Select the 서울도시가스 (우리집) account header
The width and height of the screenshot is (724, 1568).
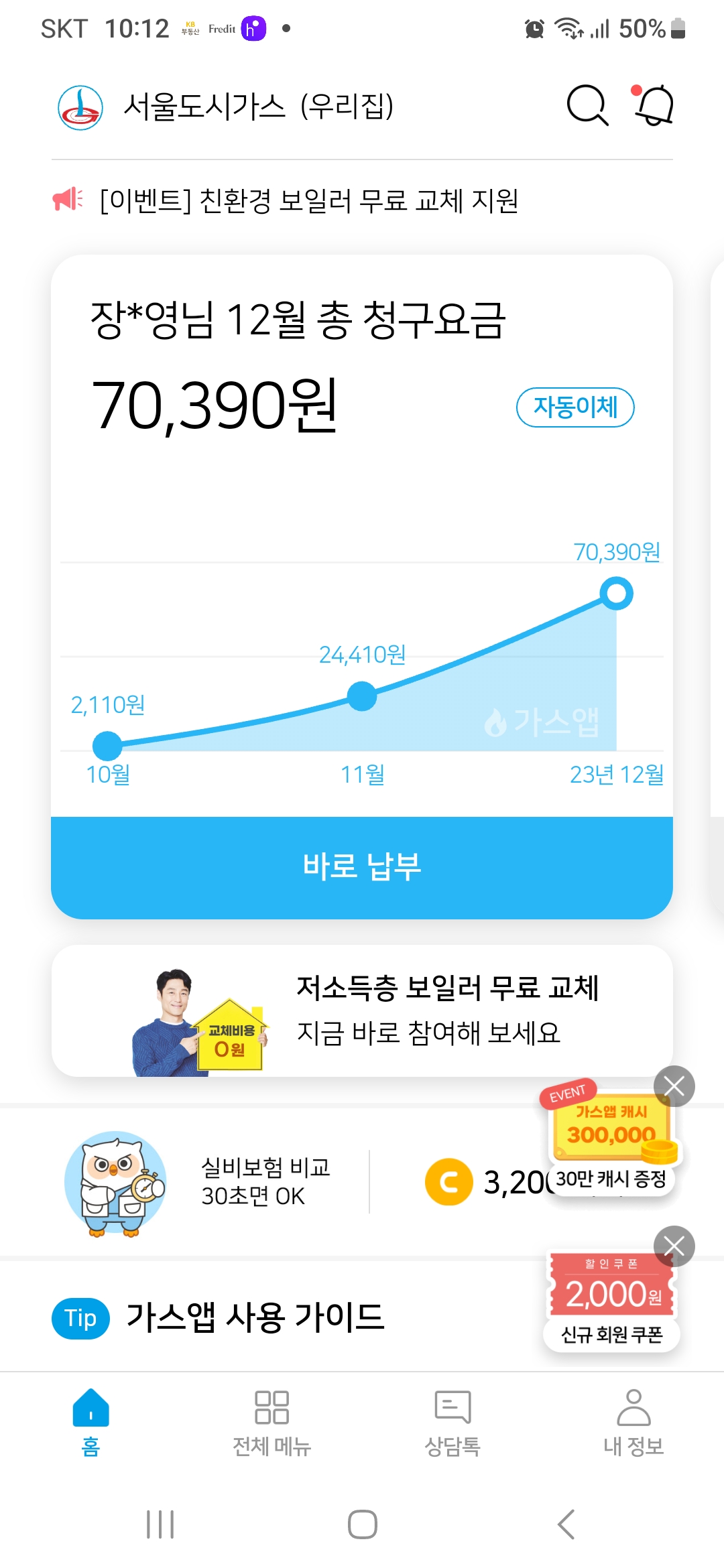257,107
